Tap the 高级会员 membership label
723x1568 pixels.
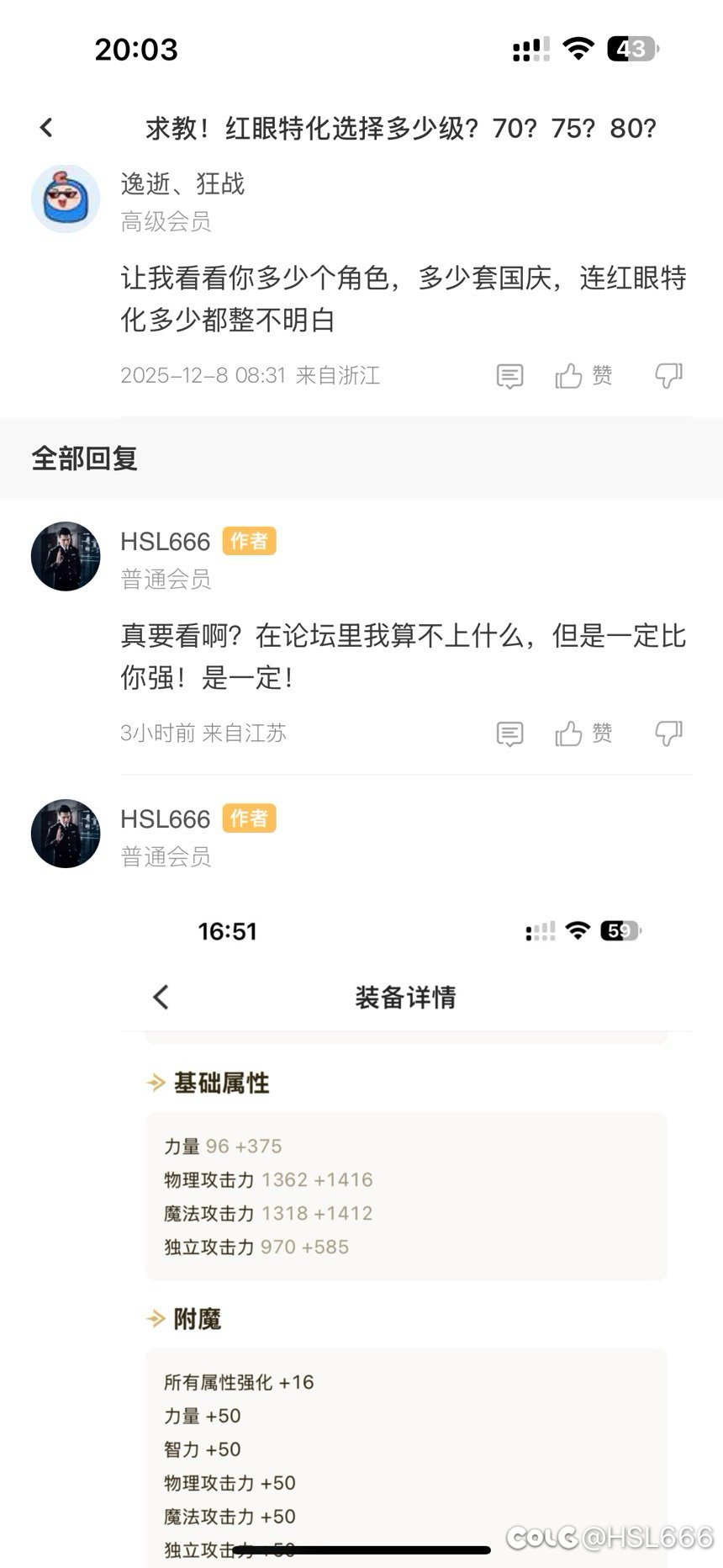(x=165, y=223)
